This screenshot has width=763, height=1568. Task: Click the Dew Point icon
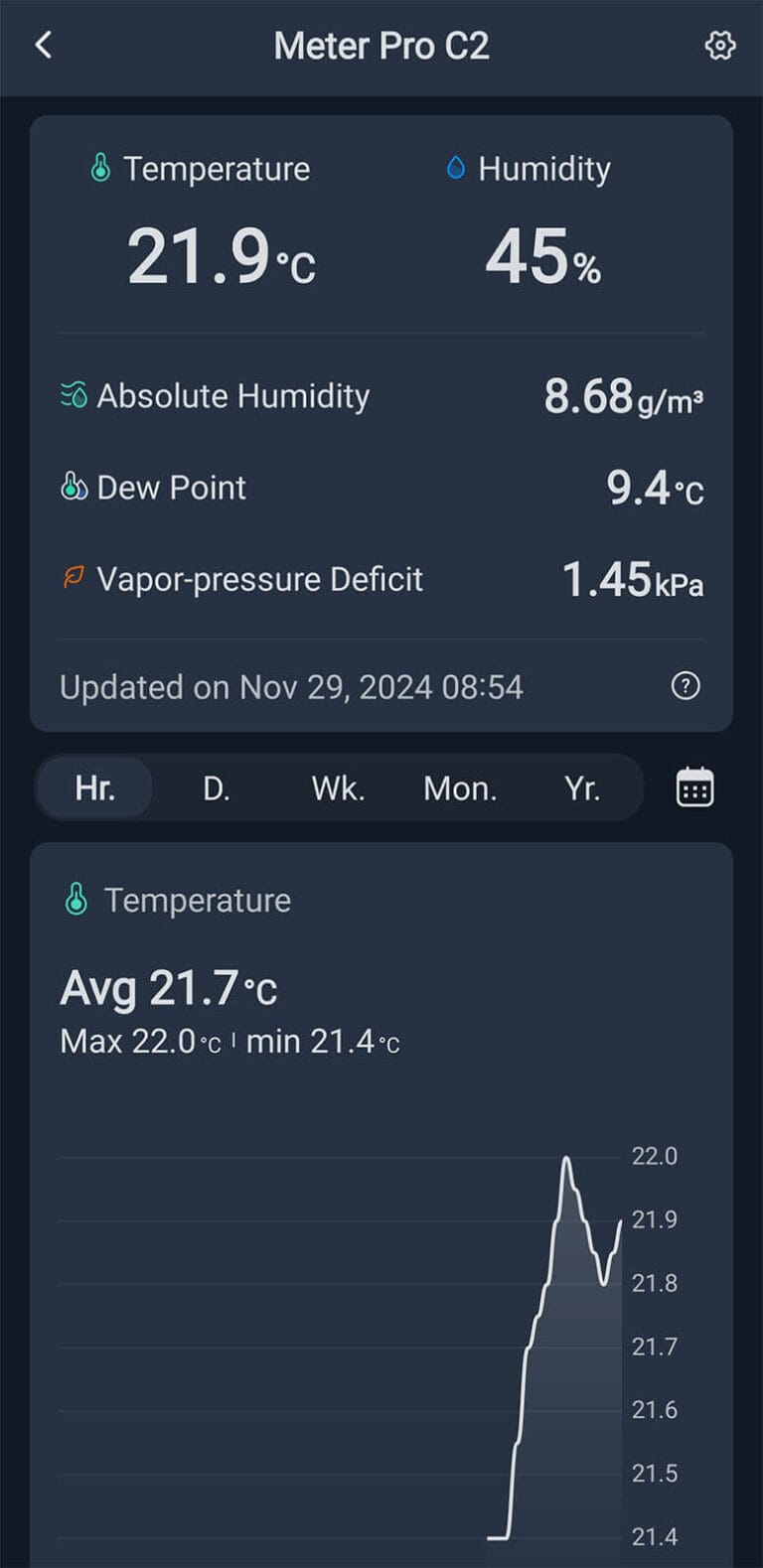coord(74,486)
